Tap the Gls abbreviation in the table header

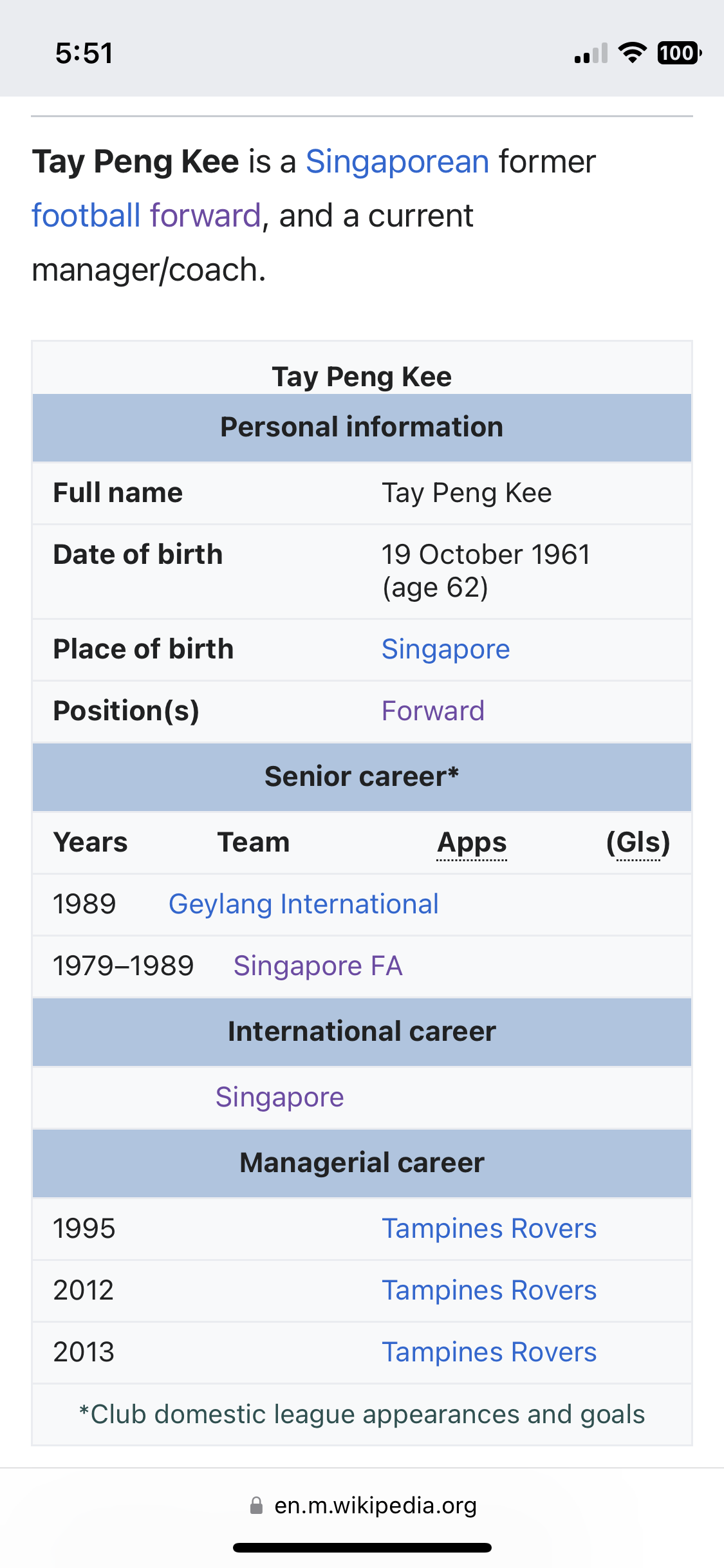click(x=638, y=842)
